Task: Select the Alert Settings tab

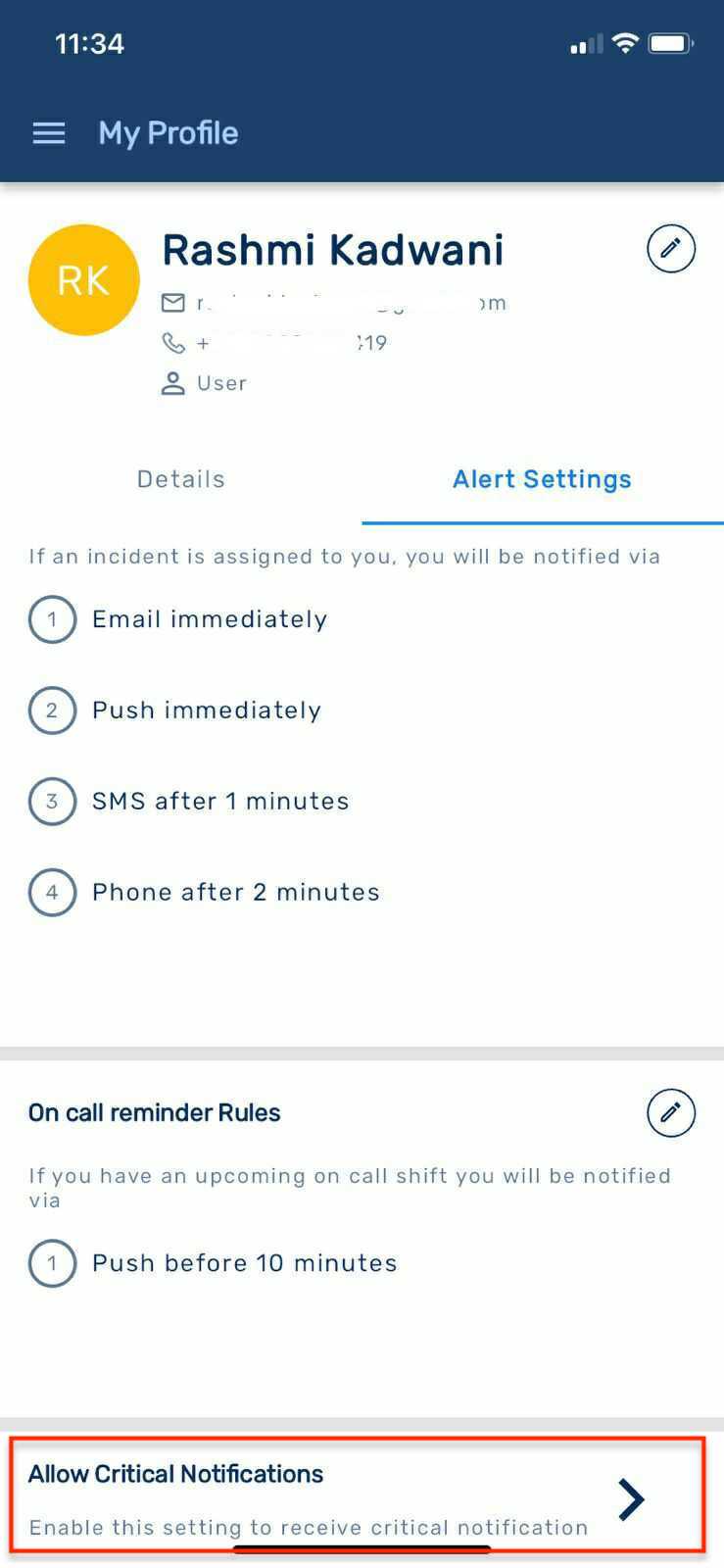Action: coord(542,479)
